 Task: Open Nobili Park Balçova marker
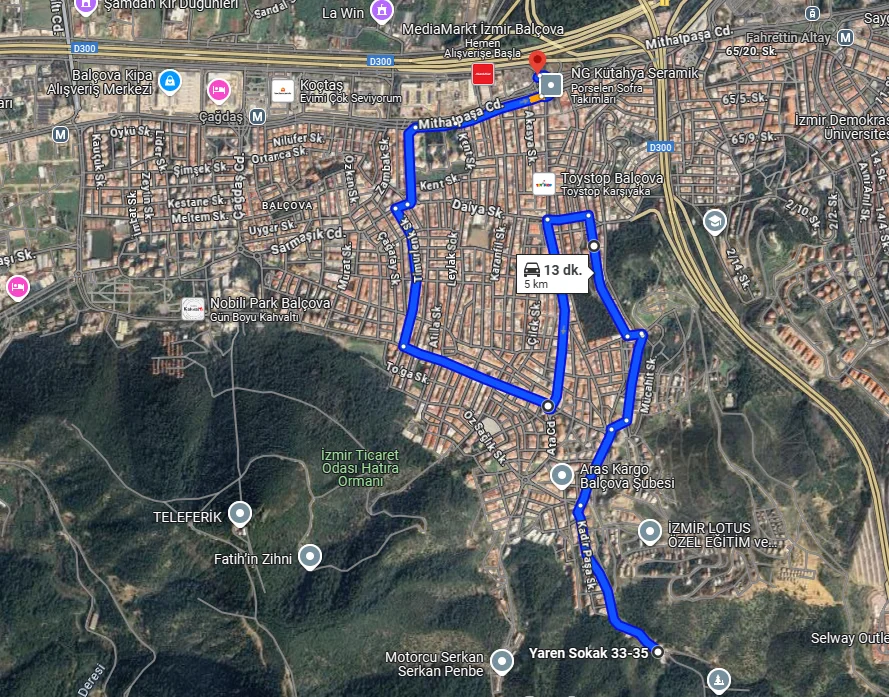[193, 309]
